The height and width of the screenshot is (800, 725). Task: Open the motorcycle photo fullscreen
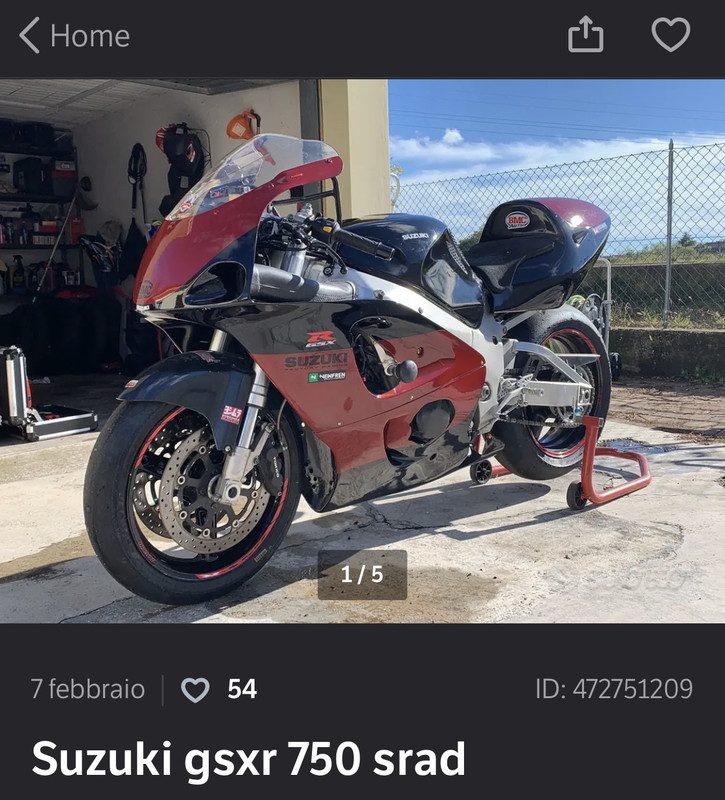pyautogui.click(x=362, y=350)
